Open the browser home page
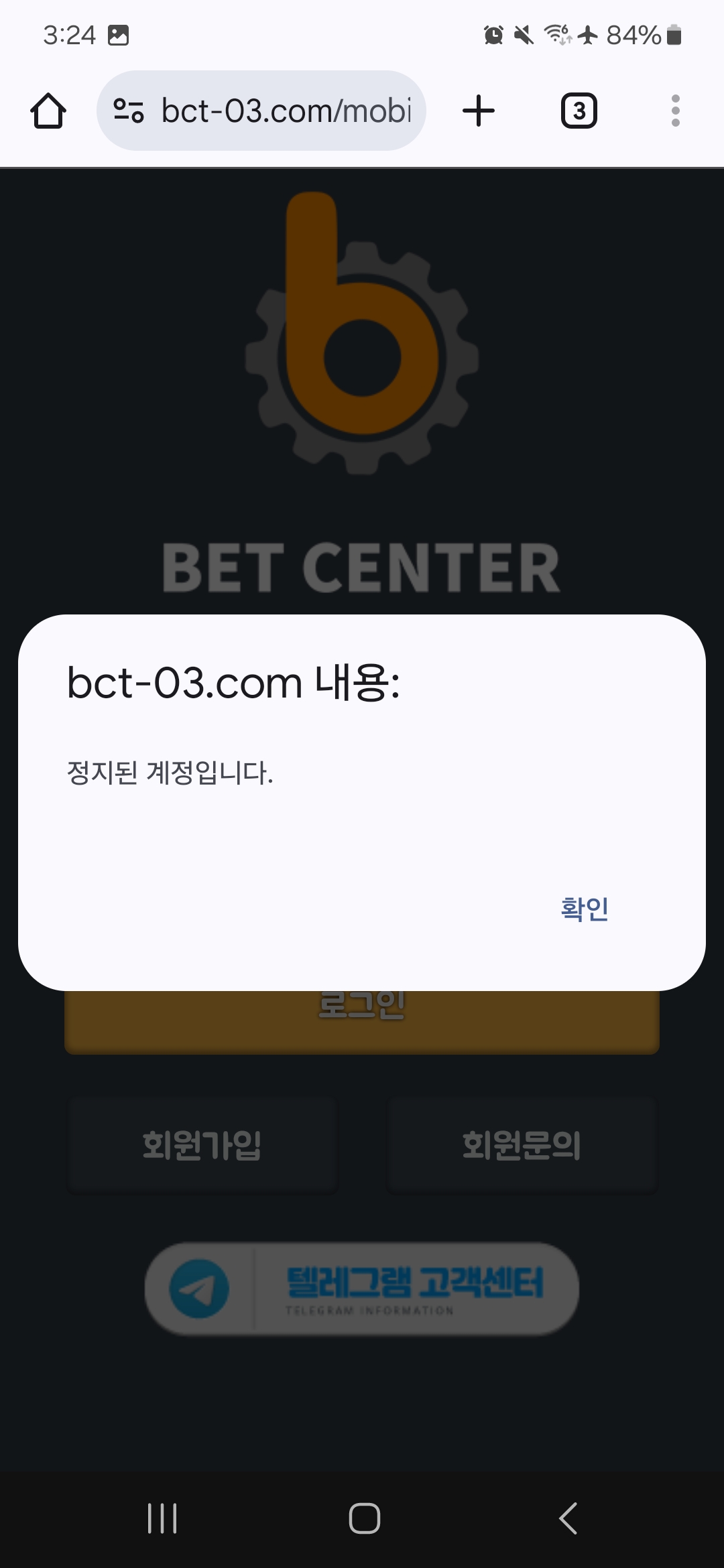The height and width of the screenshot is (1568, 724). pyautogui.click(x=48, y=111)
